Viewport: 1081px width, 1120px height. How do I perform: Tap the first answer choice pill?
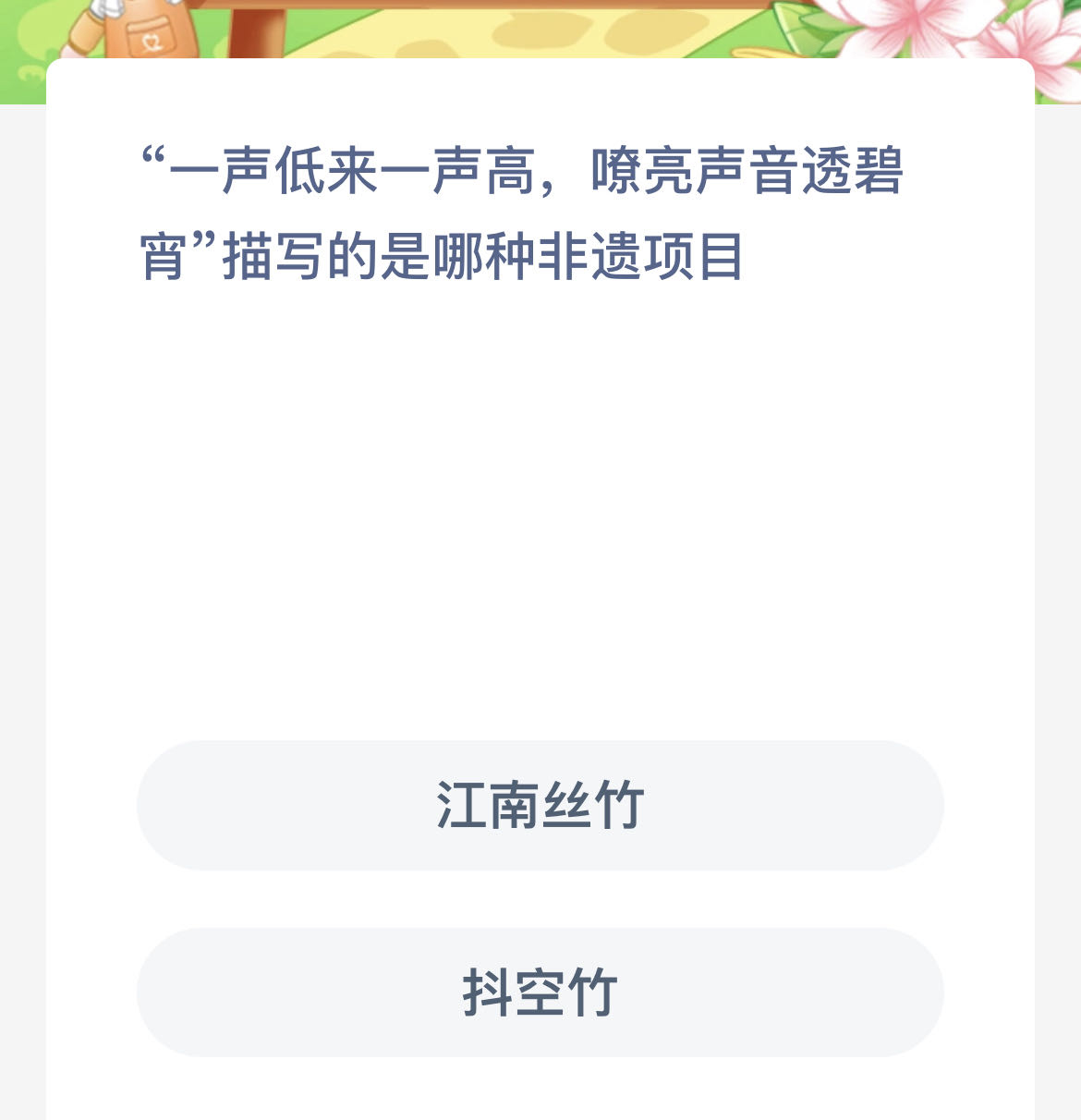point(539,804)
